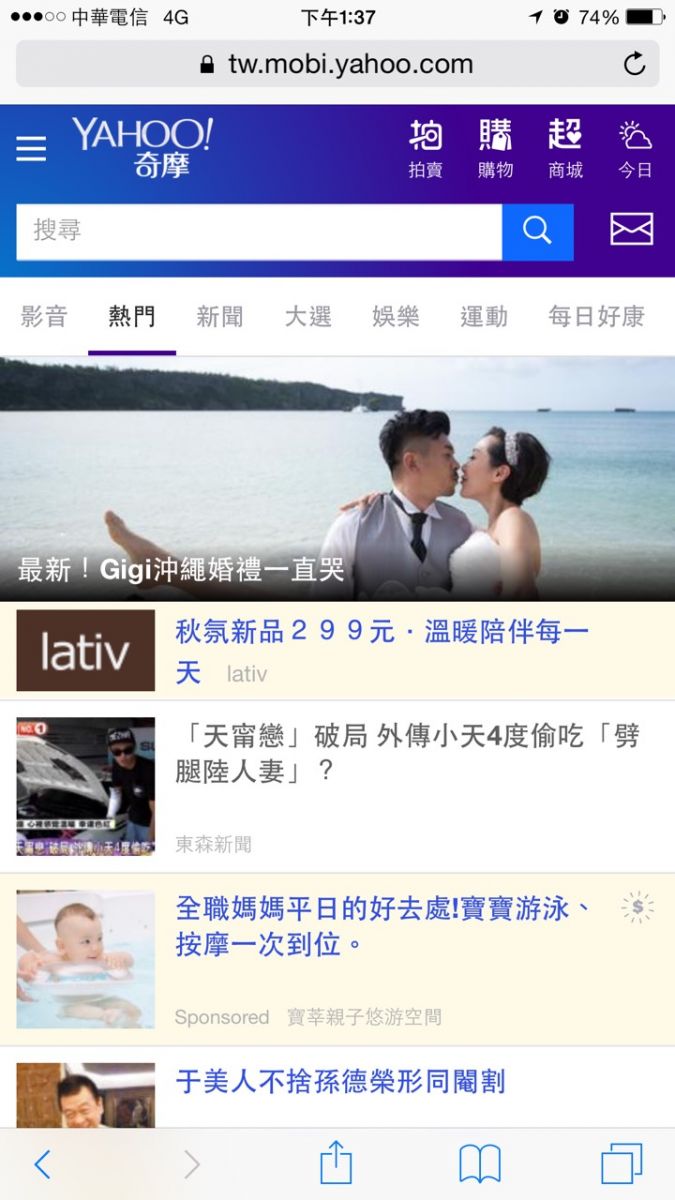Switch to the 影音 tab
Screen dimensions: 675x1200
[44, 317]
